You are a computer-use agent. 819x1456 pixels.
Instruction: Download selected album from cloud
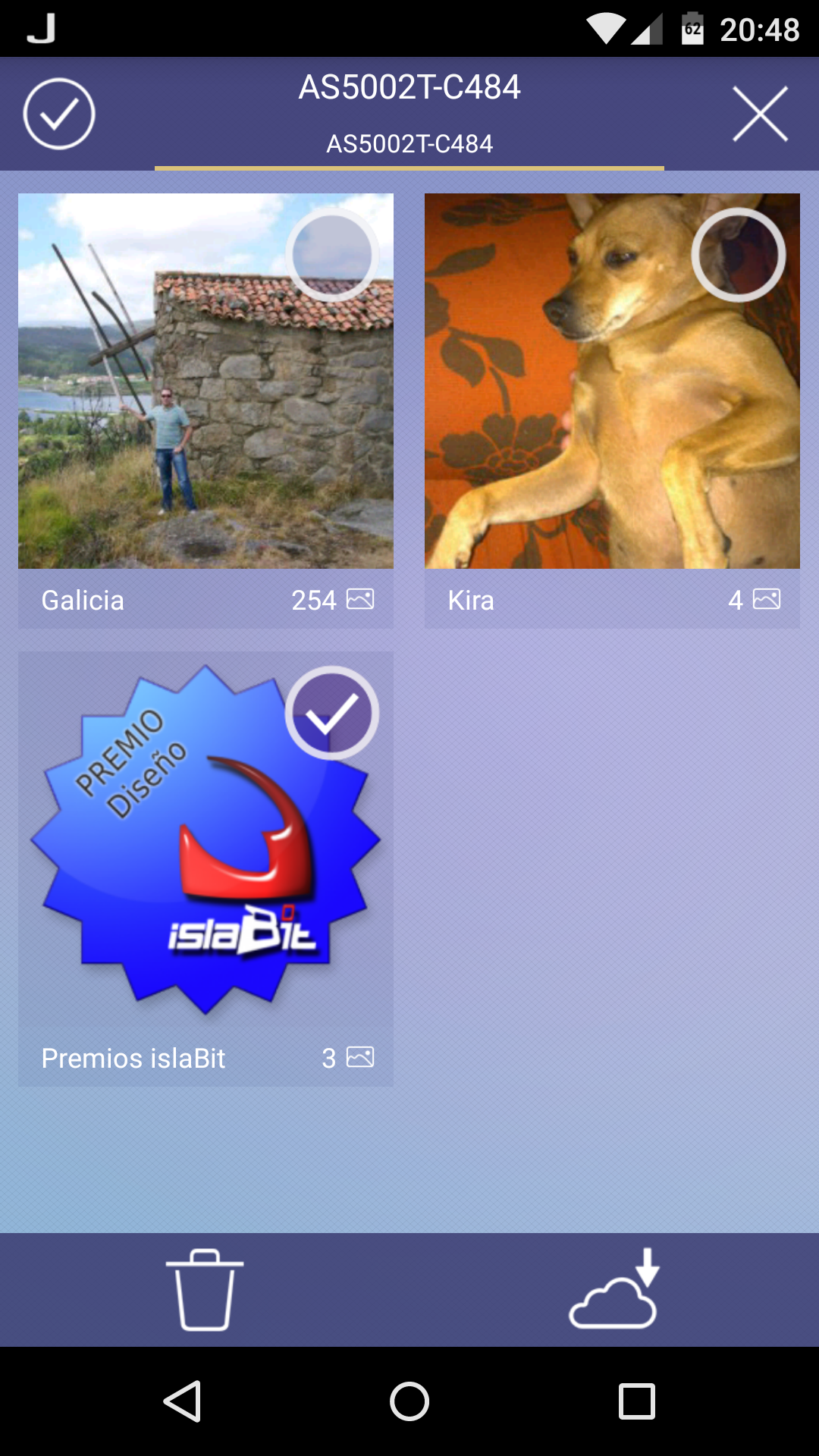(x=614, y=1289)
